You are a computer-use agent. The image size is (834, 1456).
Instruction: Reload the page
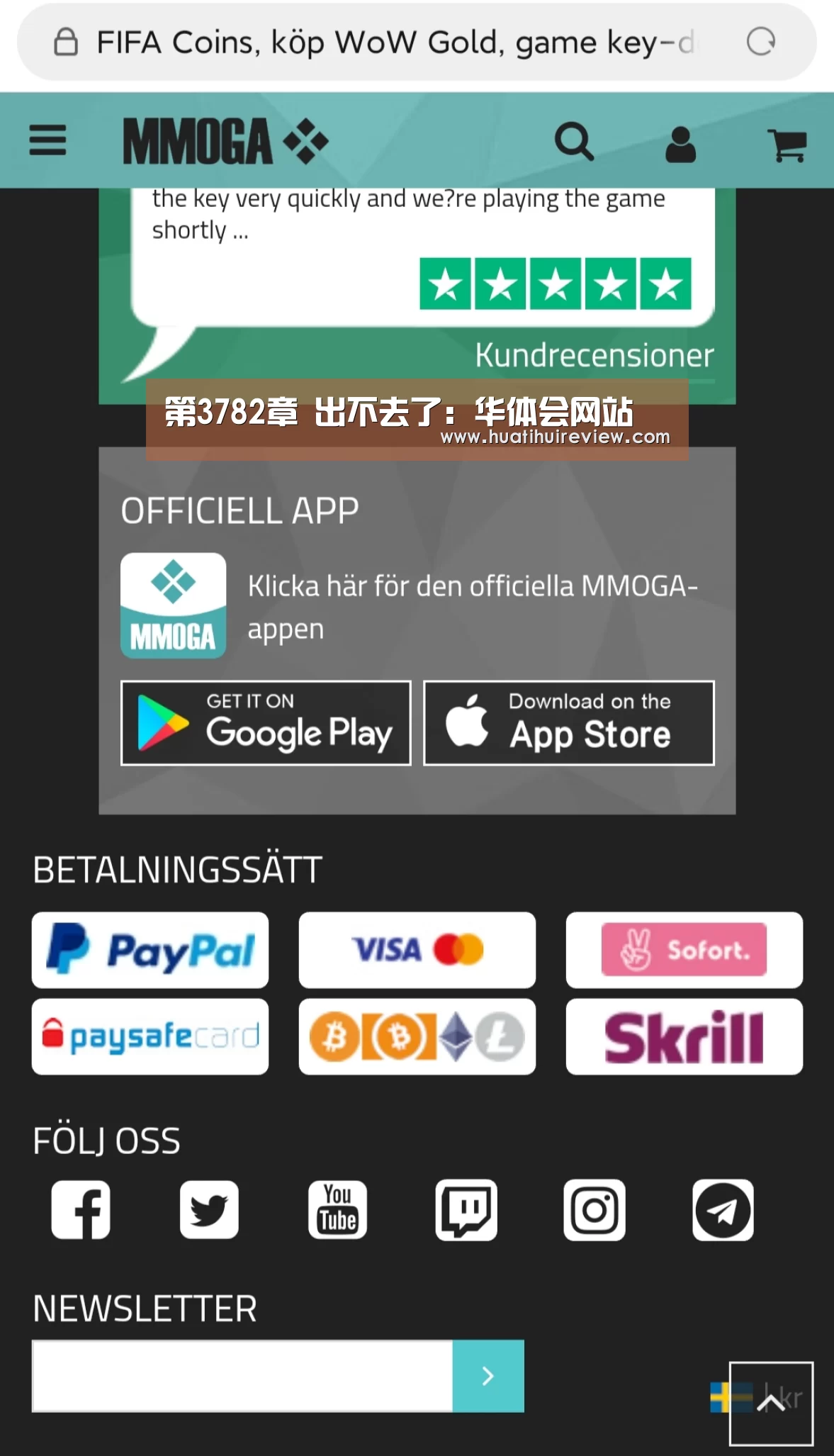[x=760, y=42]
